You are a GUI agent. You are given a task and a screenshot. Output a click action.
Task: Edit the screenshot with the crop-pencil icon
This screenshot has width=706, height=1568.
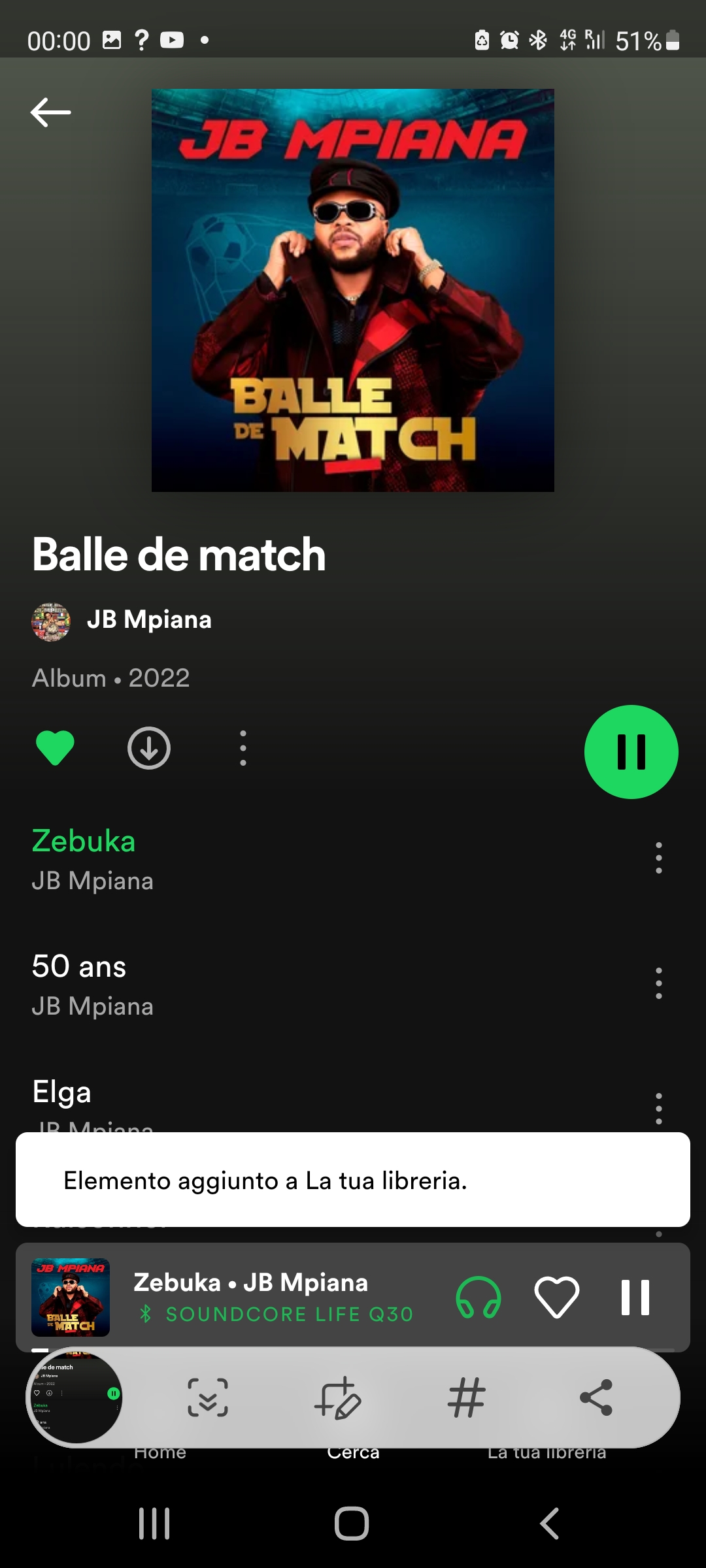(338, 1397)
